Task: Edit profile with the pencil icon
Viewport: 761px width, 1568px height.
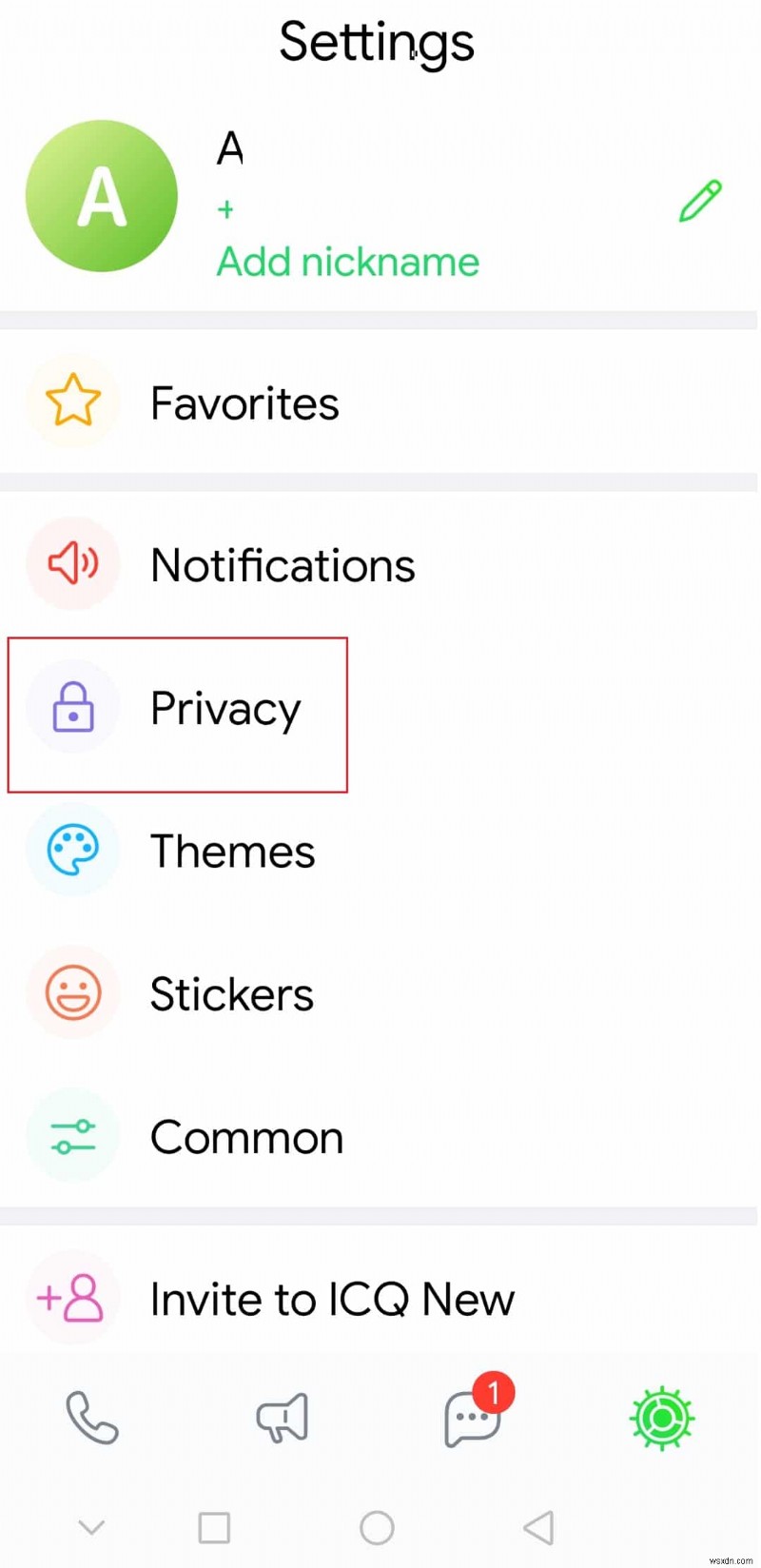Action: point(700,200)
